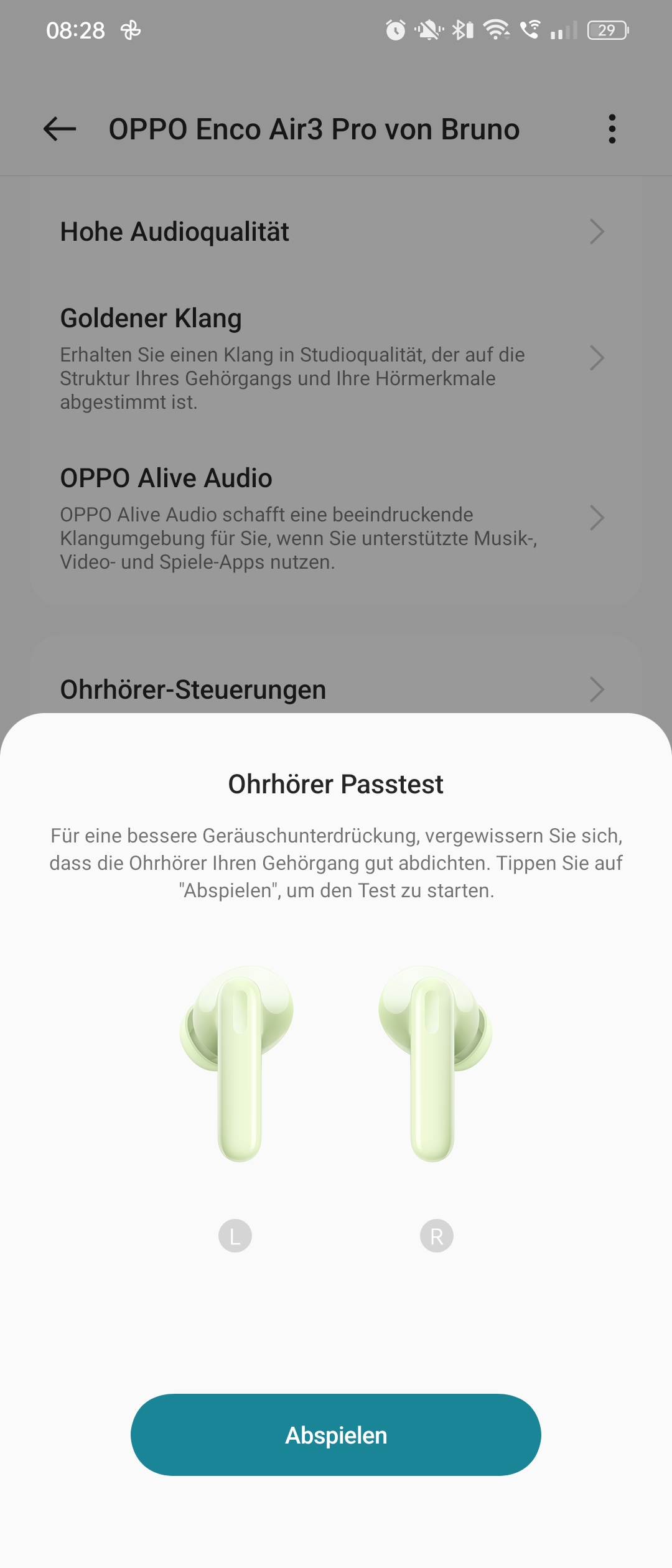Tap the back arrow in the header
The width and height of the screenshot is (672, 1568).
click(59, 129)
